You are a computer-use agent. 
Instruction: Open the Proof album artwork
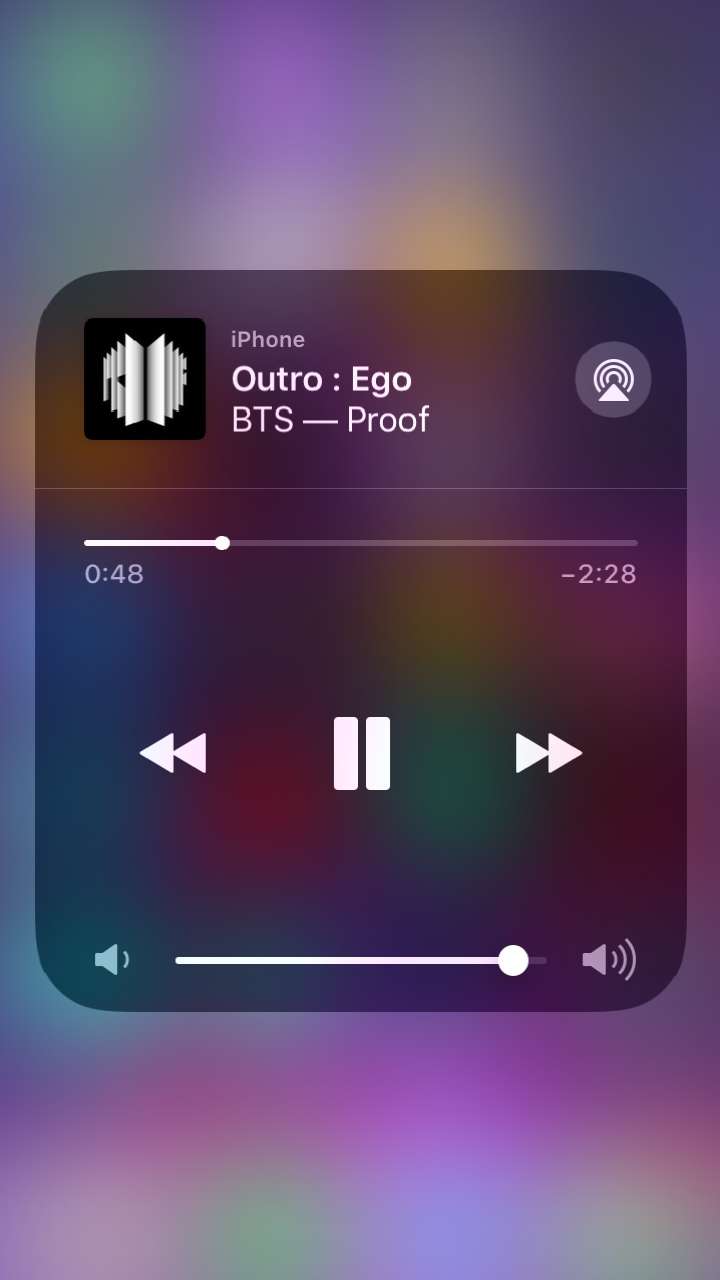(x=145, y=379)
